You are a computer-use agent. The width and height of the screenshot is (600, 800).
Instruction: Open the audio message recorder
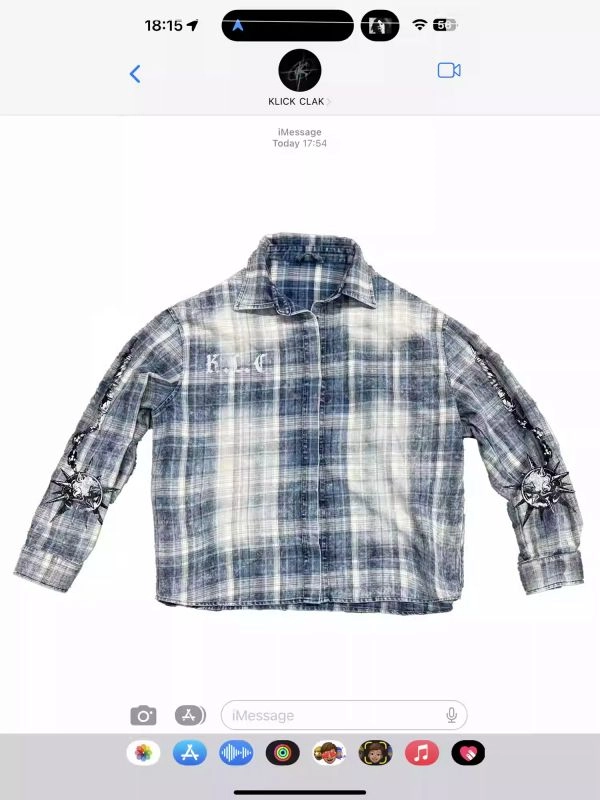click(x=236, y=753)
